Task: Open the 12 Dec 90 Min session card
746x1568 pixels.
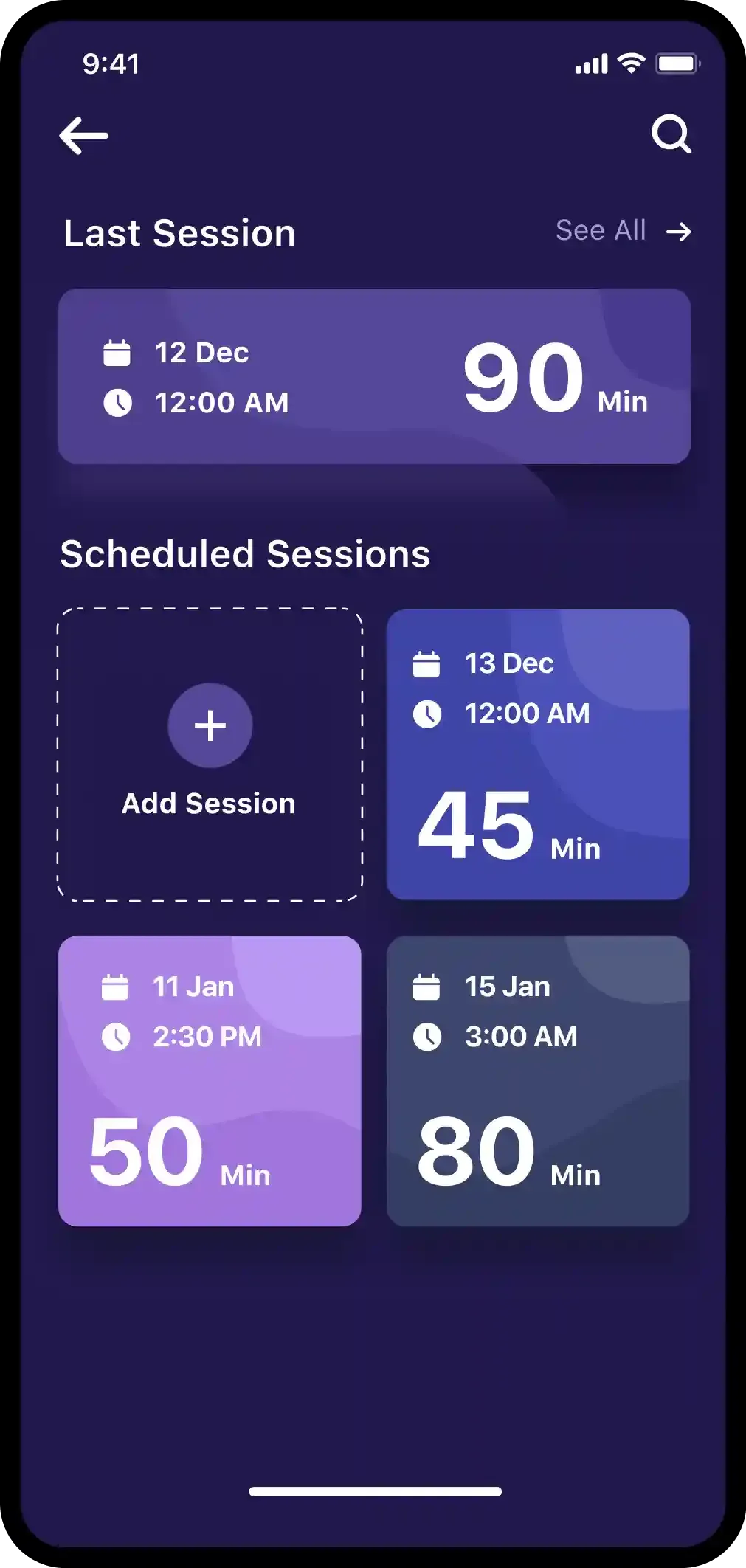Action: pyautogui.click(x=374, y=376)
